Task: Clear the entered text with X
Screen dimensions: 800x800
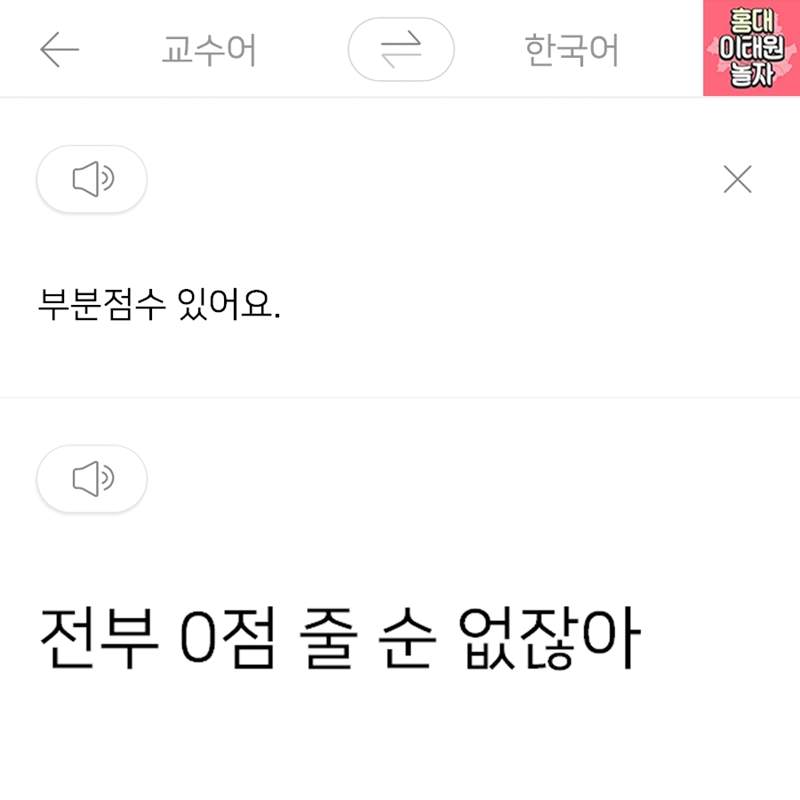Action: pyautogui.click(x=737, y=180)
